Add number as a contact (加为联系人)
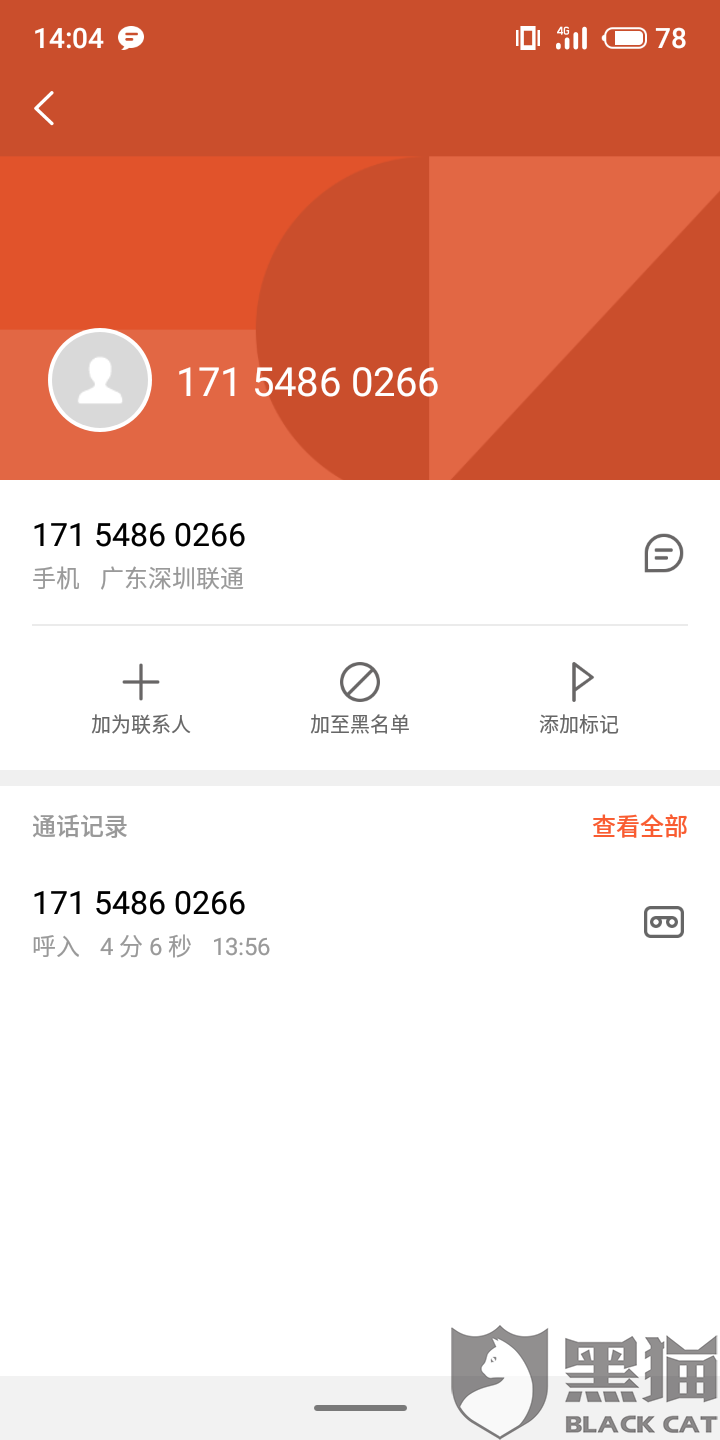The height and width of the screenshot is (1440, 720). pos(140,699)
